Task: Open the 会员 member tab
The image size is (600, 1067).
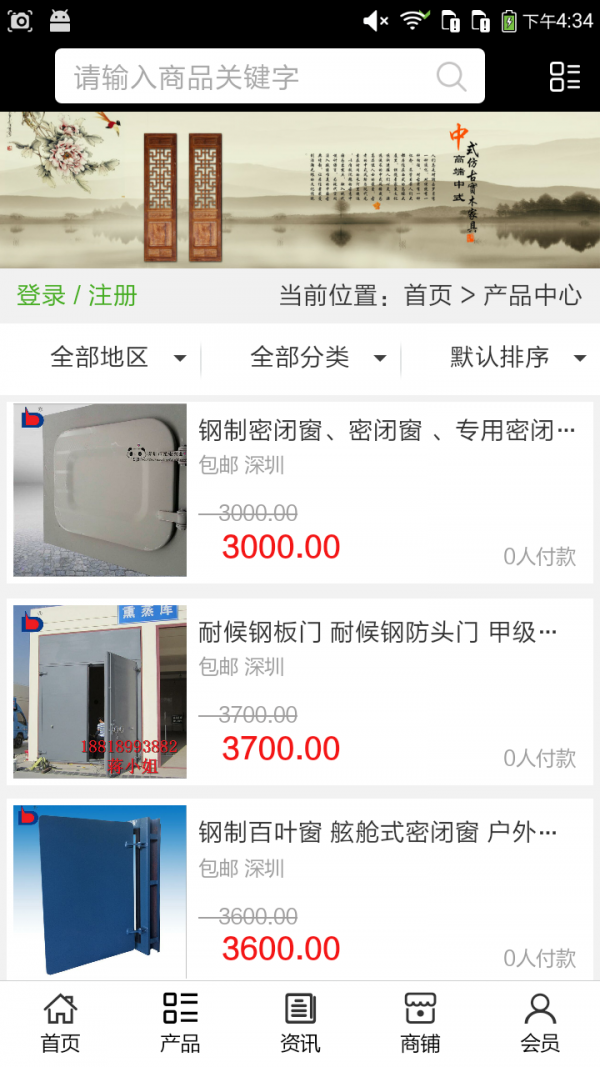Action: pos(540,1023)
